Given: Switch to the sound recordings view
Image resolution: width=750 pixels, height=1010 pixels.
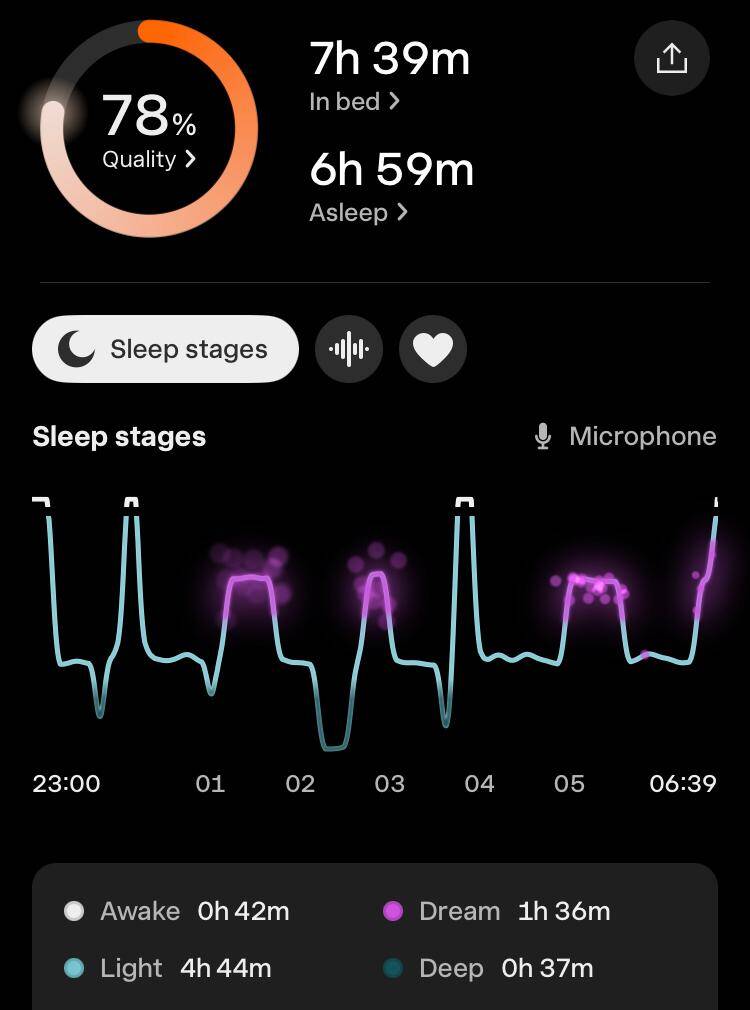Looking at the screenshot, I should click(349, 349).
